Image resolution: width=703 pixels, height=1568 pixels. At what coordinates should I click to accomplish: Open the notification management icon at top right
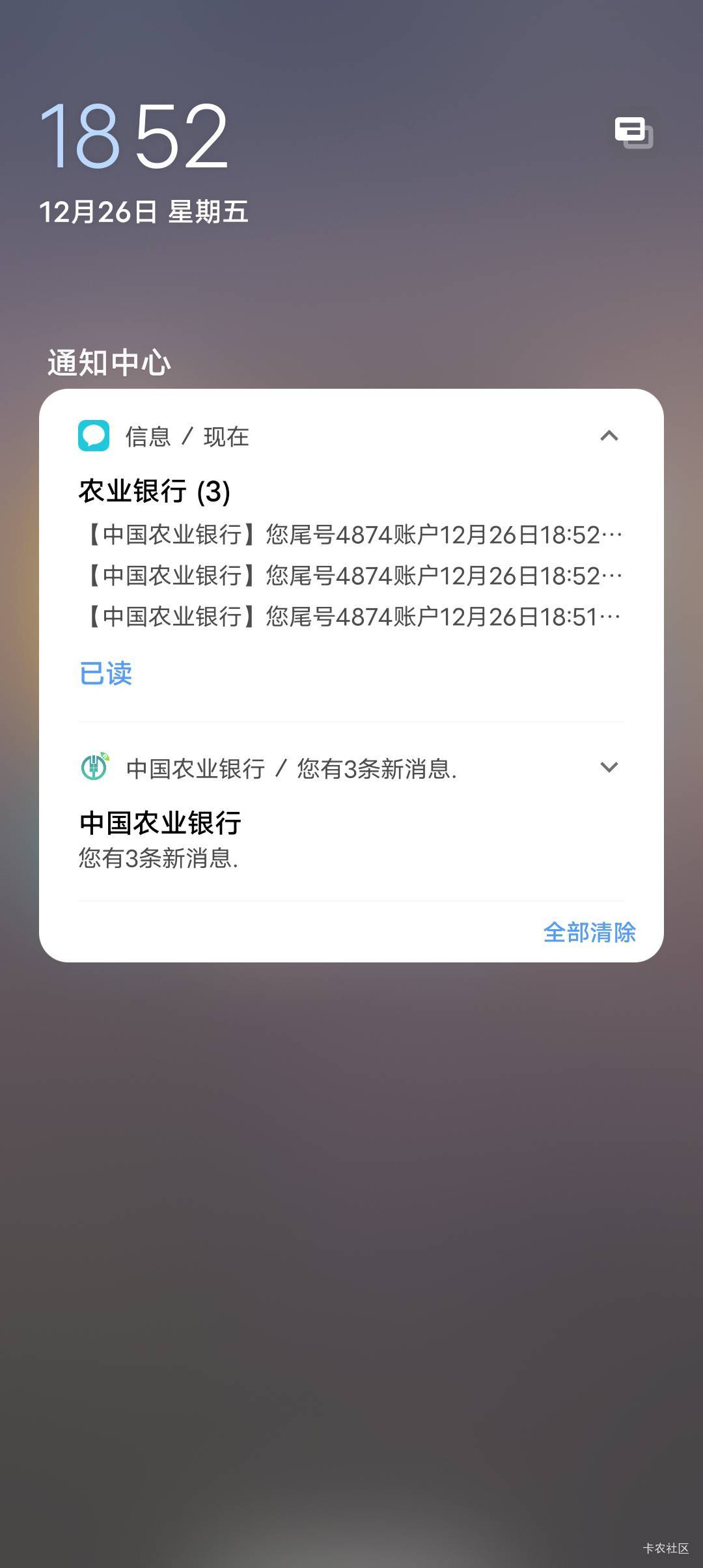tap(633, 133)
